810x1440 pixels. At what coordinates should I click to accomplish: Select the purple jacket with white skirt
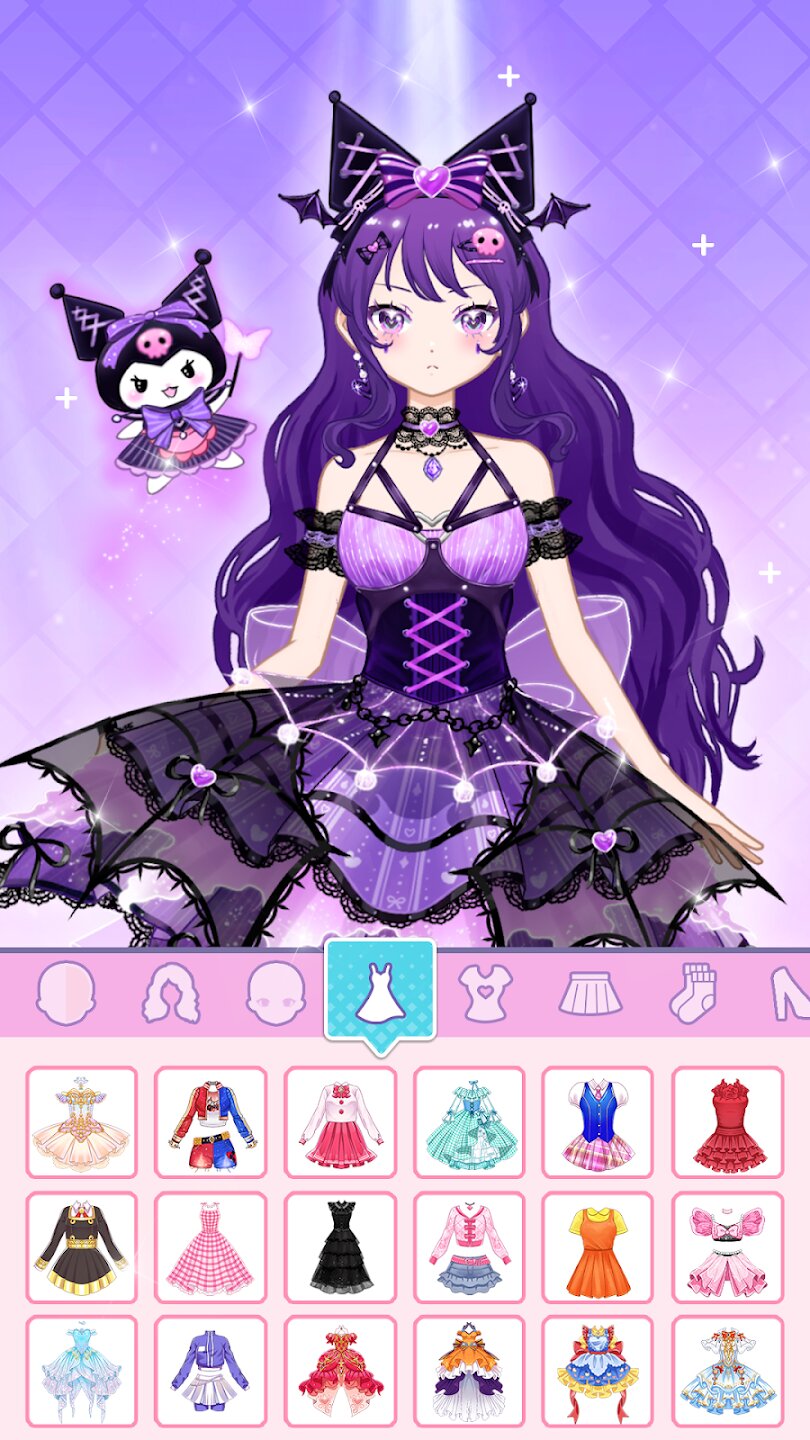pyautogui.click(x=210, y=1371)
